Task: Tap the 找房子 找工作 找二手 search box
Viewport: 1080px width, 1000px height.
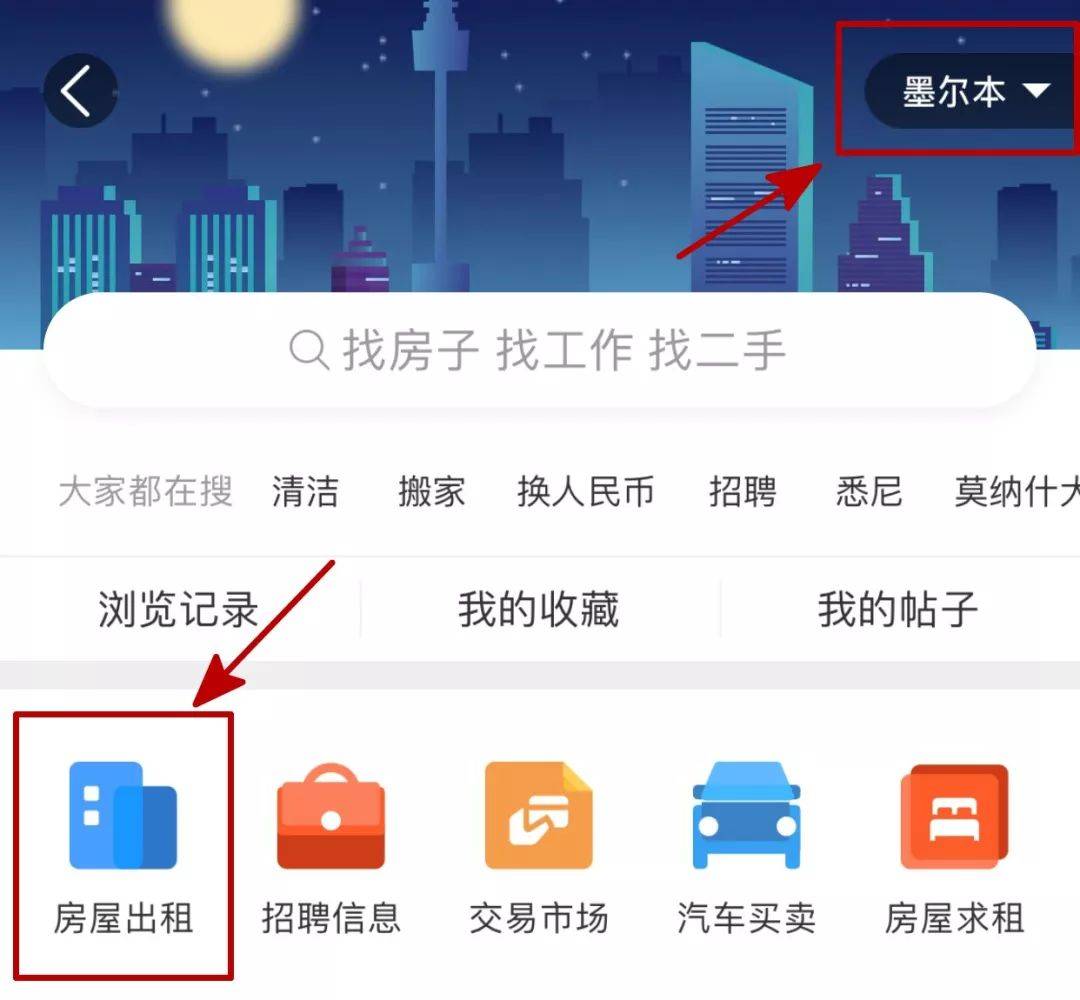Action: [540, 351]
